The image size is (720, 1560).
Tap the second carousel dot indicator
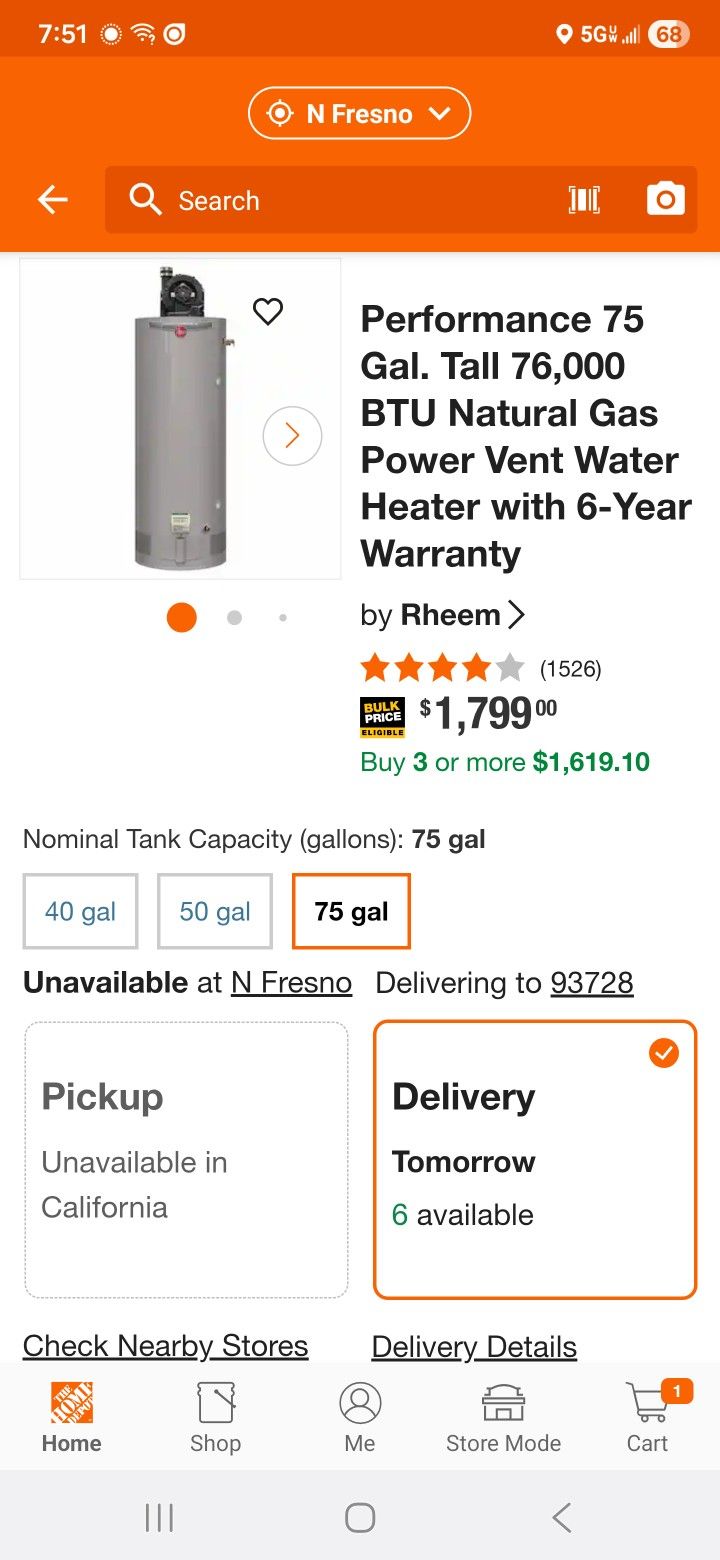coord(234,617)
